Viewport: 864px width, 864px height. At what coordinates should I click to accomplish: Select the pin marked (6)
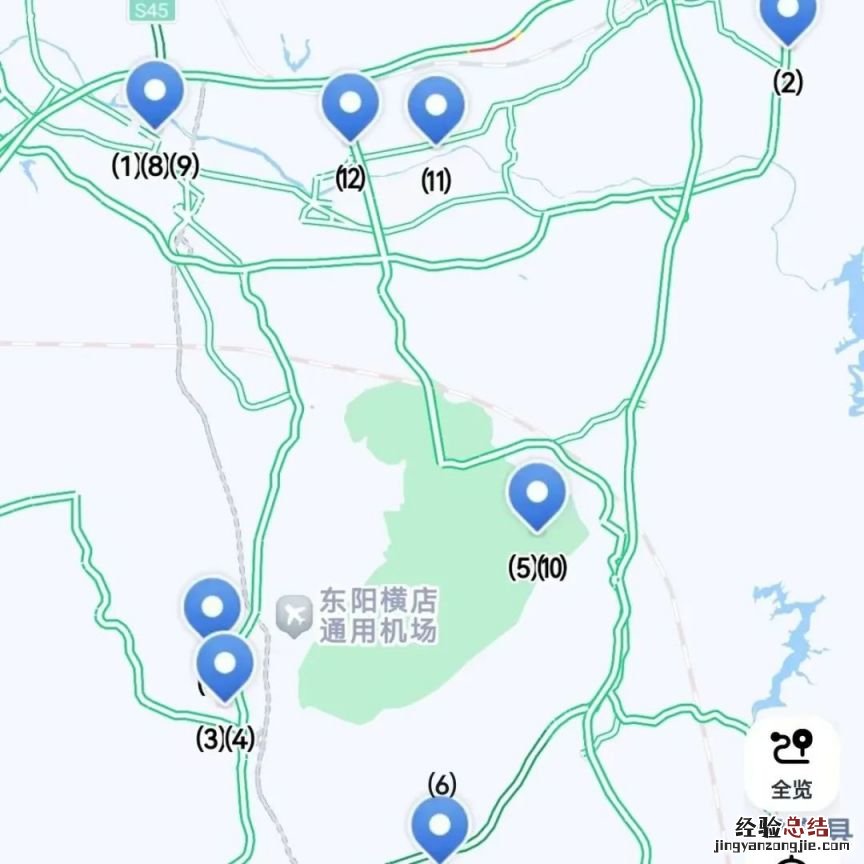pos(440,828)
